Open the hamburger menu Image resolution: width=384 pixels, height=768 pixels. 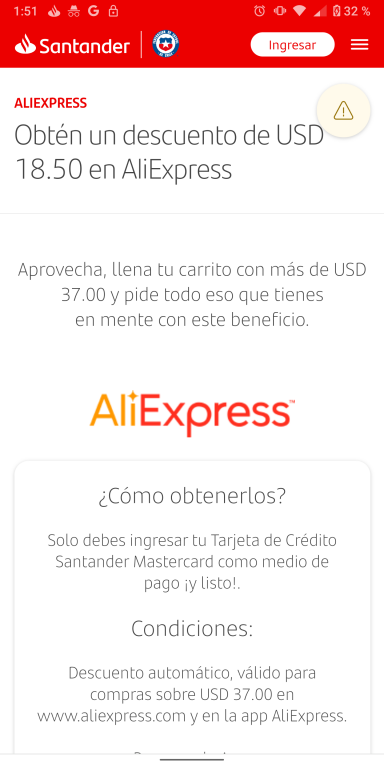360,45
